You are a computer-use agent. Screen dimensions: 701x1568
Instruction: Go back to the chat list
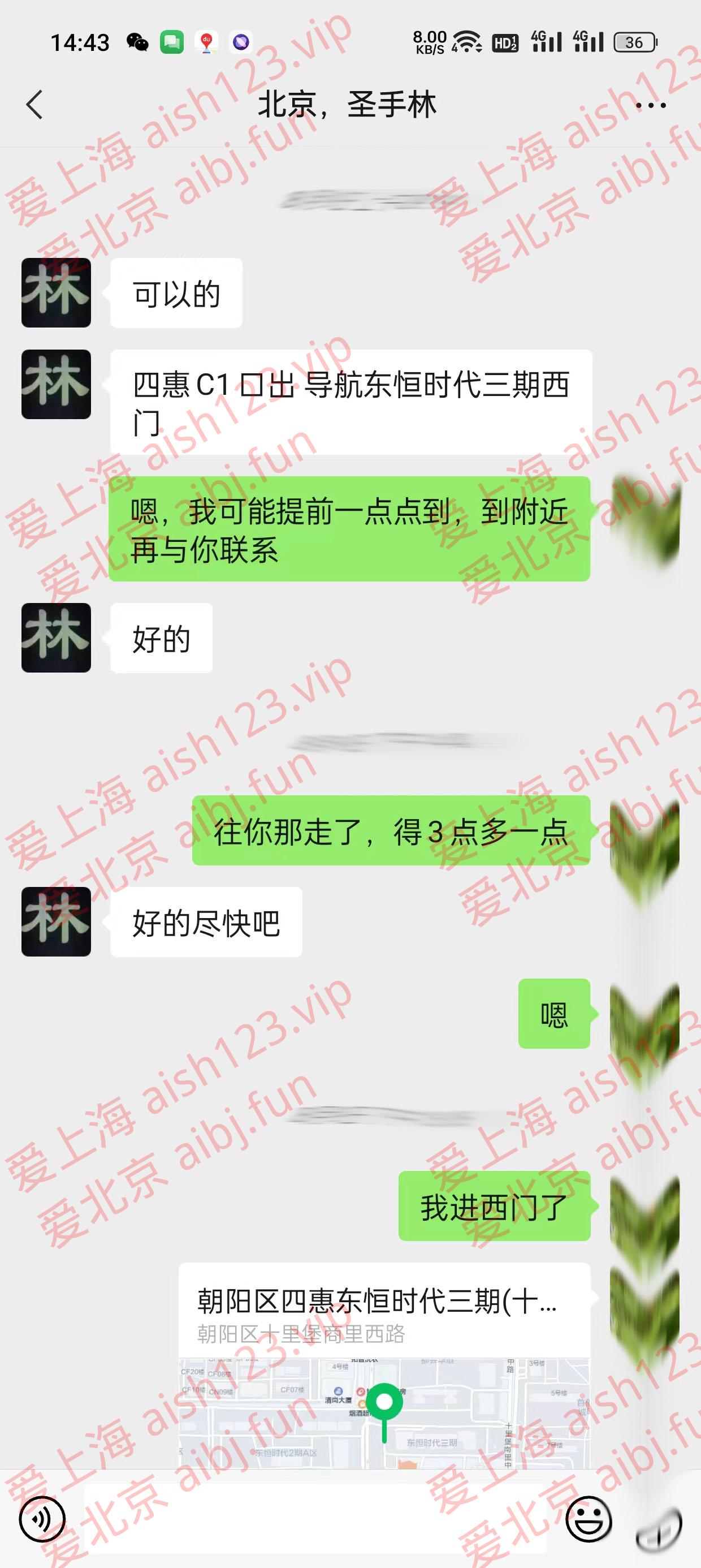point(35,105)
